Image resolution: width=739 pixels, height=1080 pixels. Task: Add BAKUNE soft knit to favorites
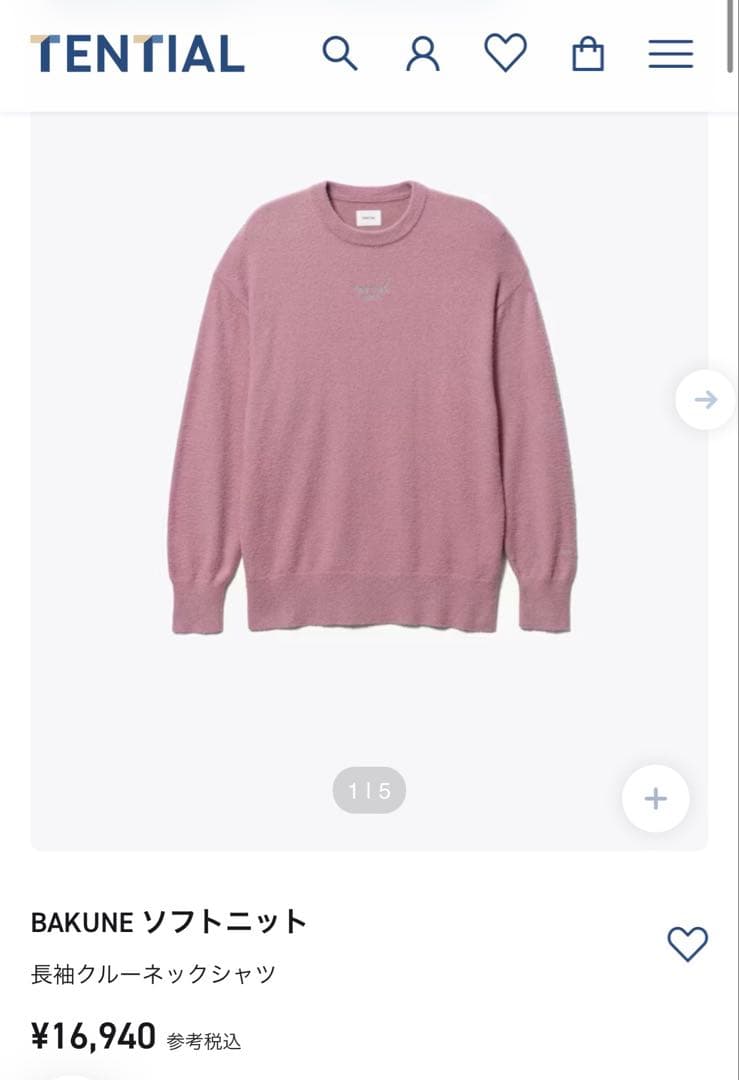(x=687, y=944)
